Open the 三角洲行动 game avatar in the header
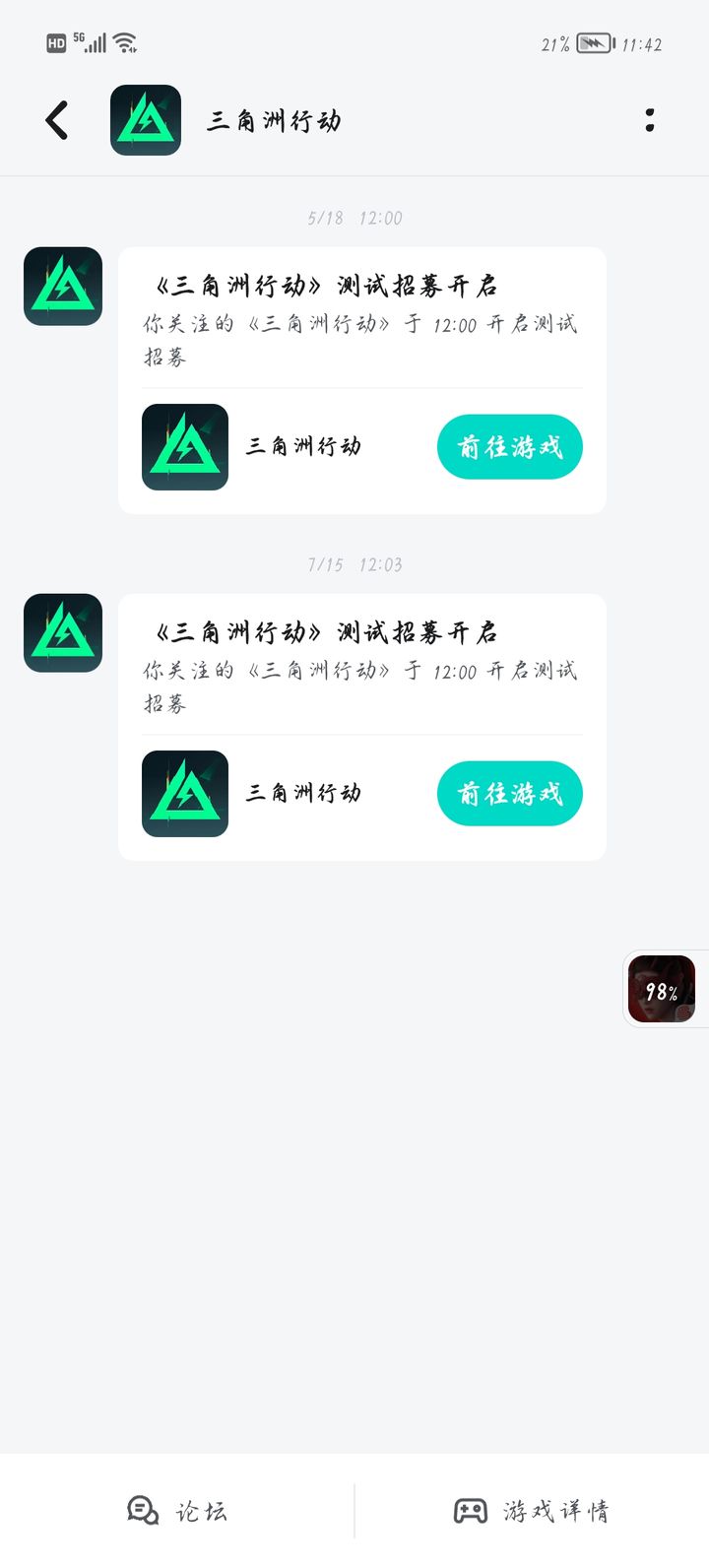The height and width of the screenshot is (1568, 709). click(145, 119)
